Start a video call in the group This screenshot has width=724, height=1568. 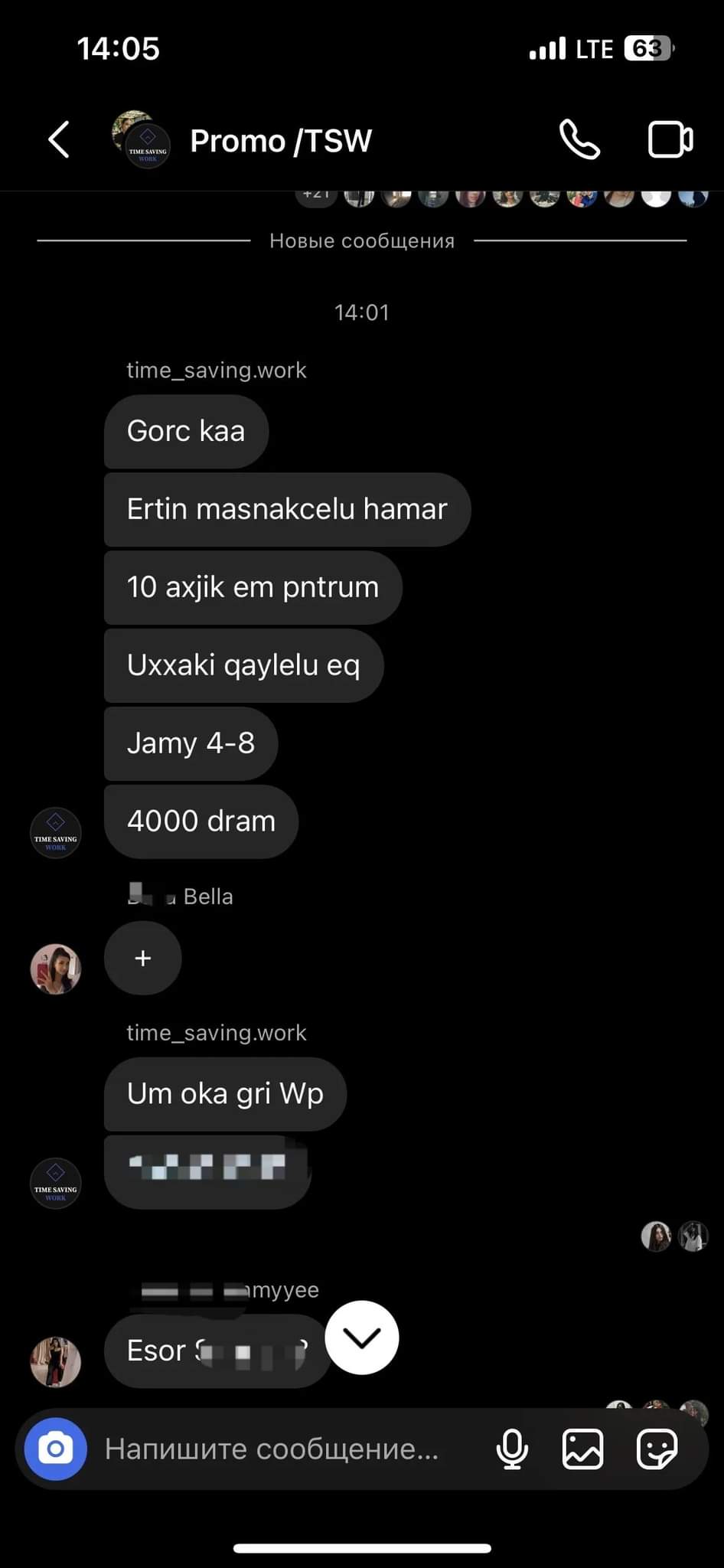point(670,140)
